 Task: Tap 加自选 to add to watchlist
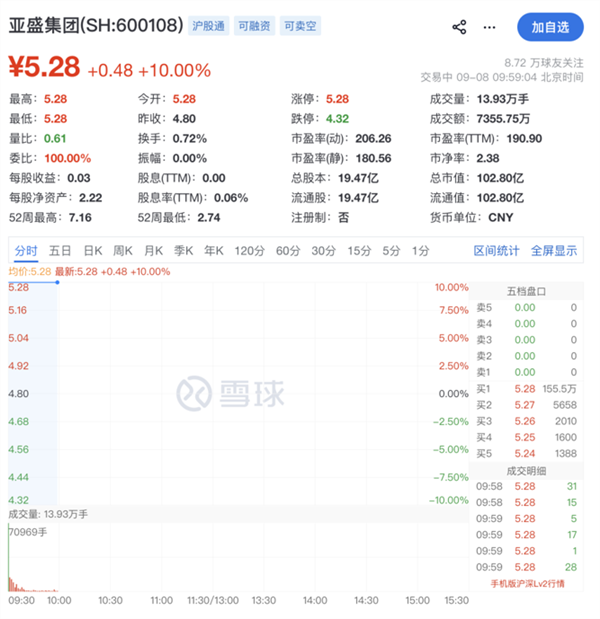point(550,27)
